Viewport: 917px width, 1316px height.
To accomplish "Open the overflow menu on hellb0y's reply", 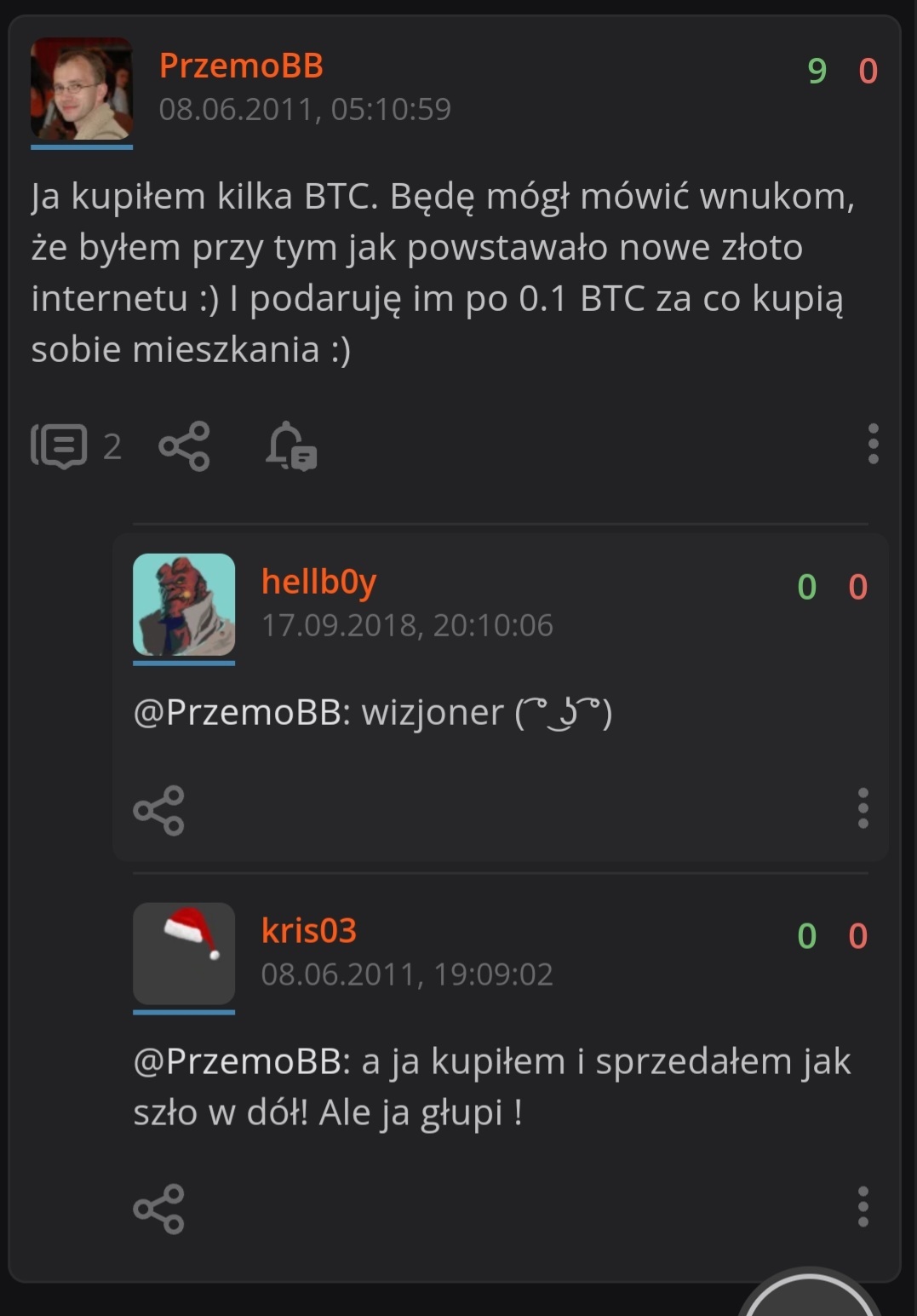I will point(863,807).
